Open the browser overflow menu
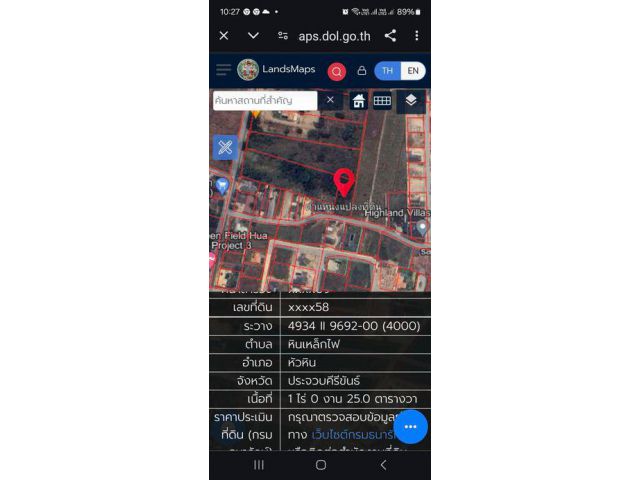The image size is (640, 480). click(x=416, y=35)
